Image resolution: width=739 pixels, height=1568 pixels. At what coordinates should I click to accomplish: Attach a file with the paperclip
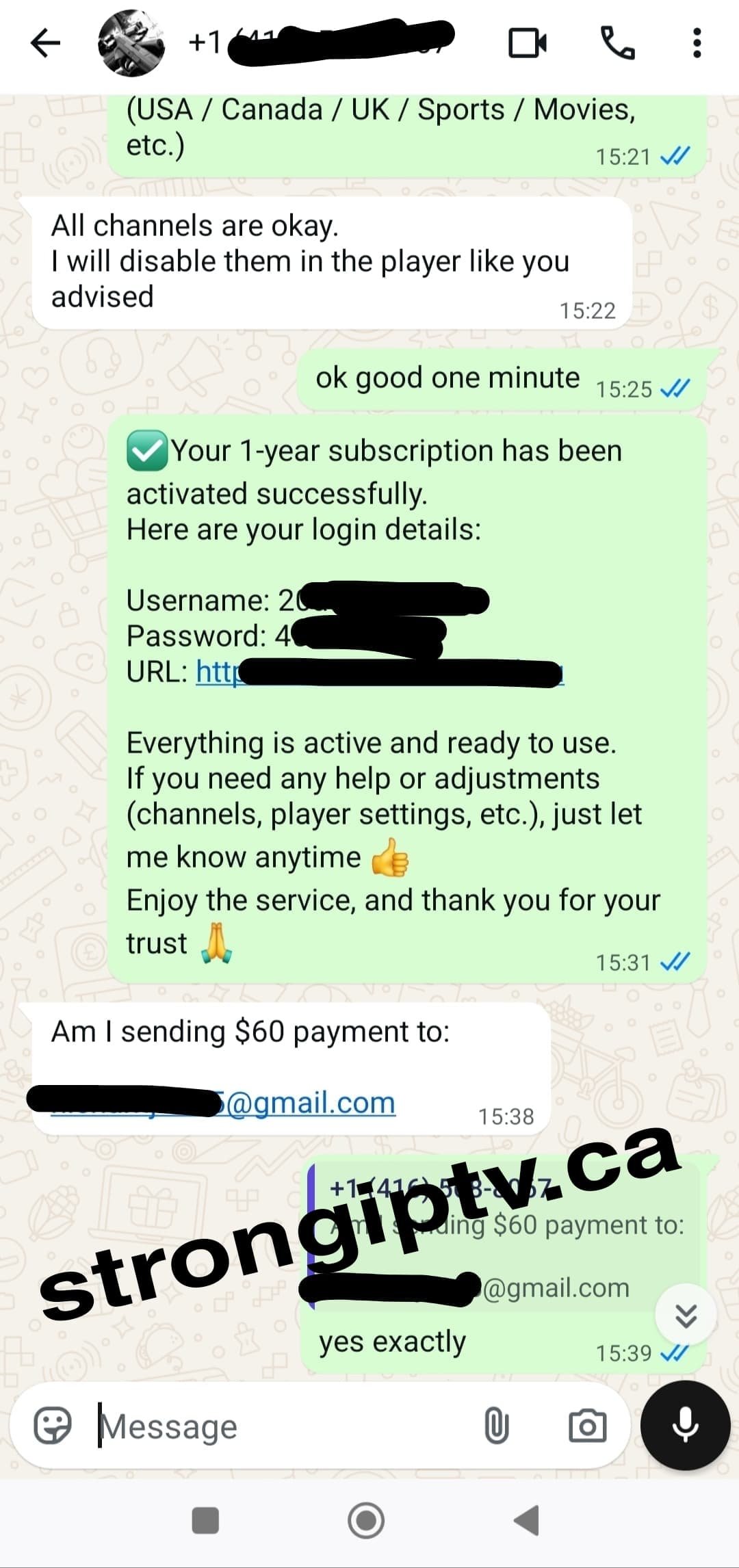496,1426
